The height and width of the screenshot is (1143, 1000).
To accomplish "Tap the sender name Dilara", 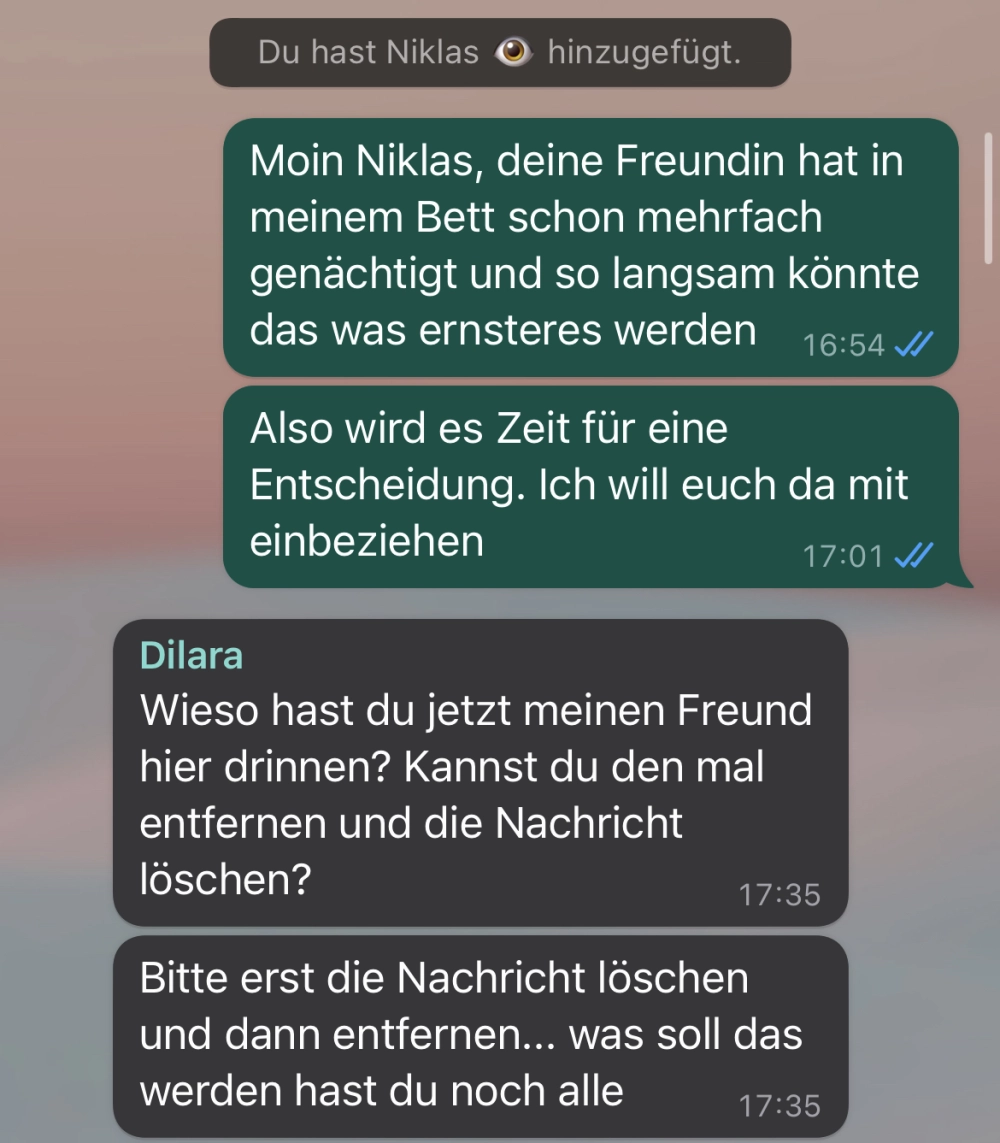I will (191, 655).
